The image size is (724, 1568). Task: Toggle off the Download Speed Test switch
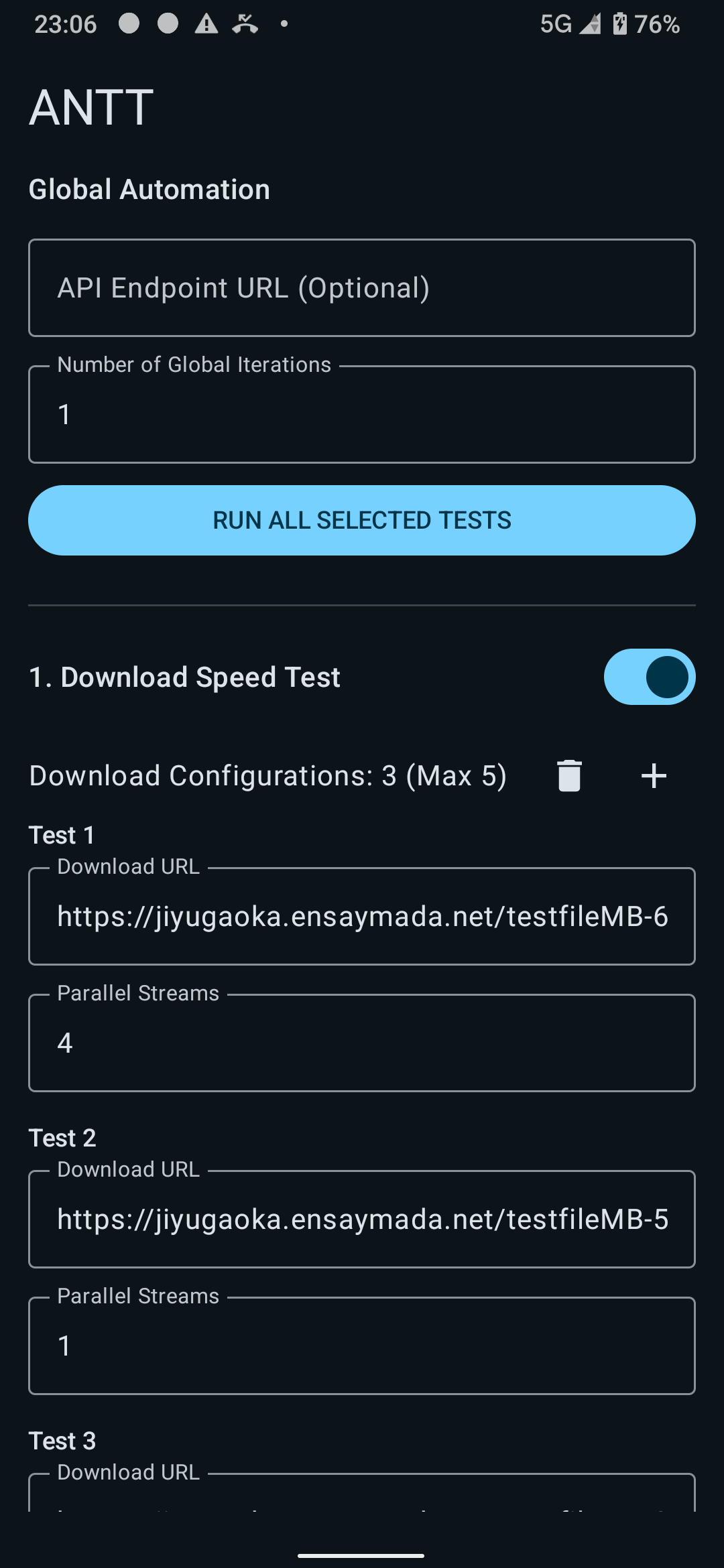[x=649, y=677]
